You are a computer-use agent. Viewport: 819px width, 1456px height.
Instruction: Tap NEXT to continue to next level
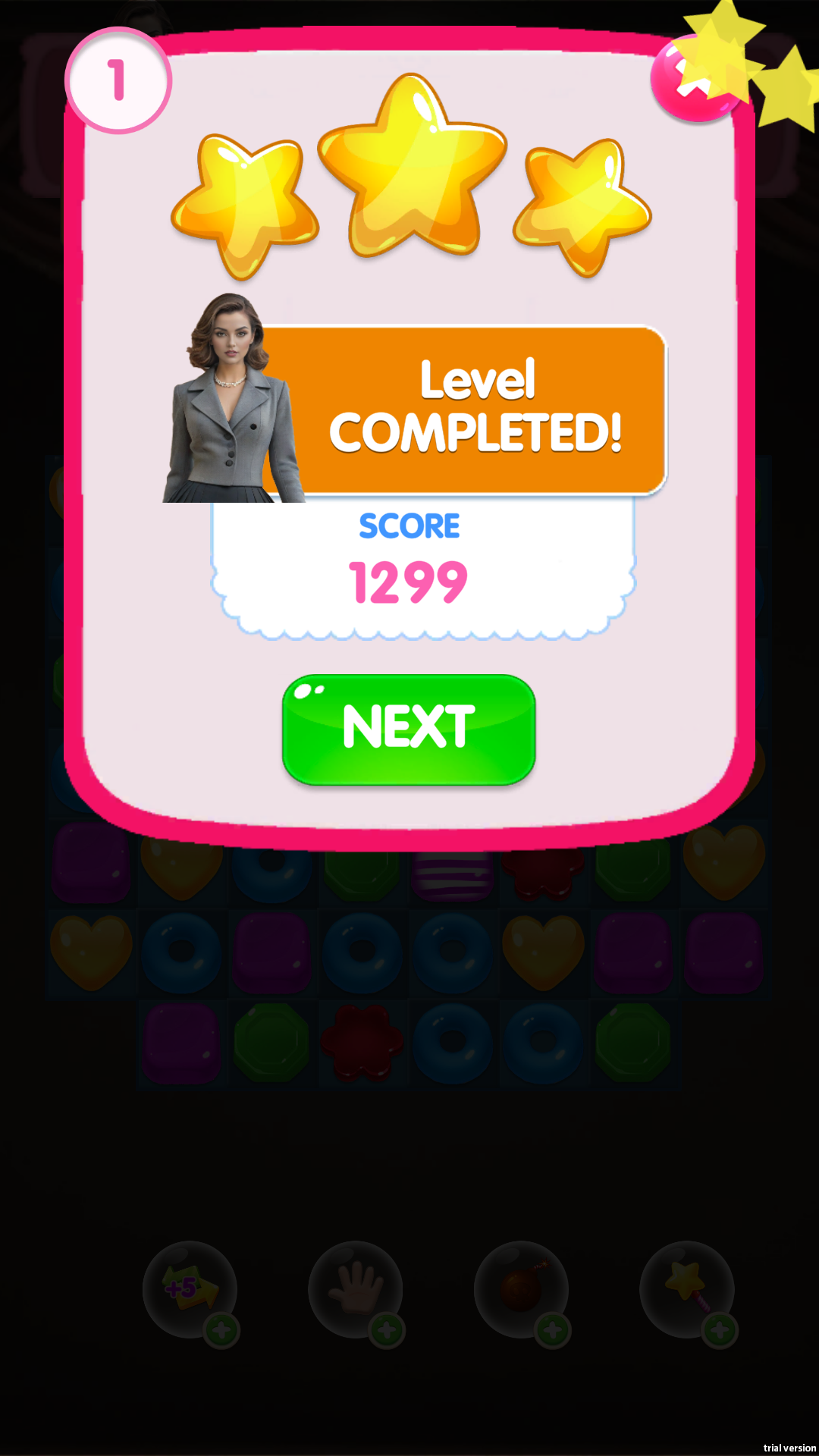click(x=409, y=730)
